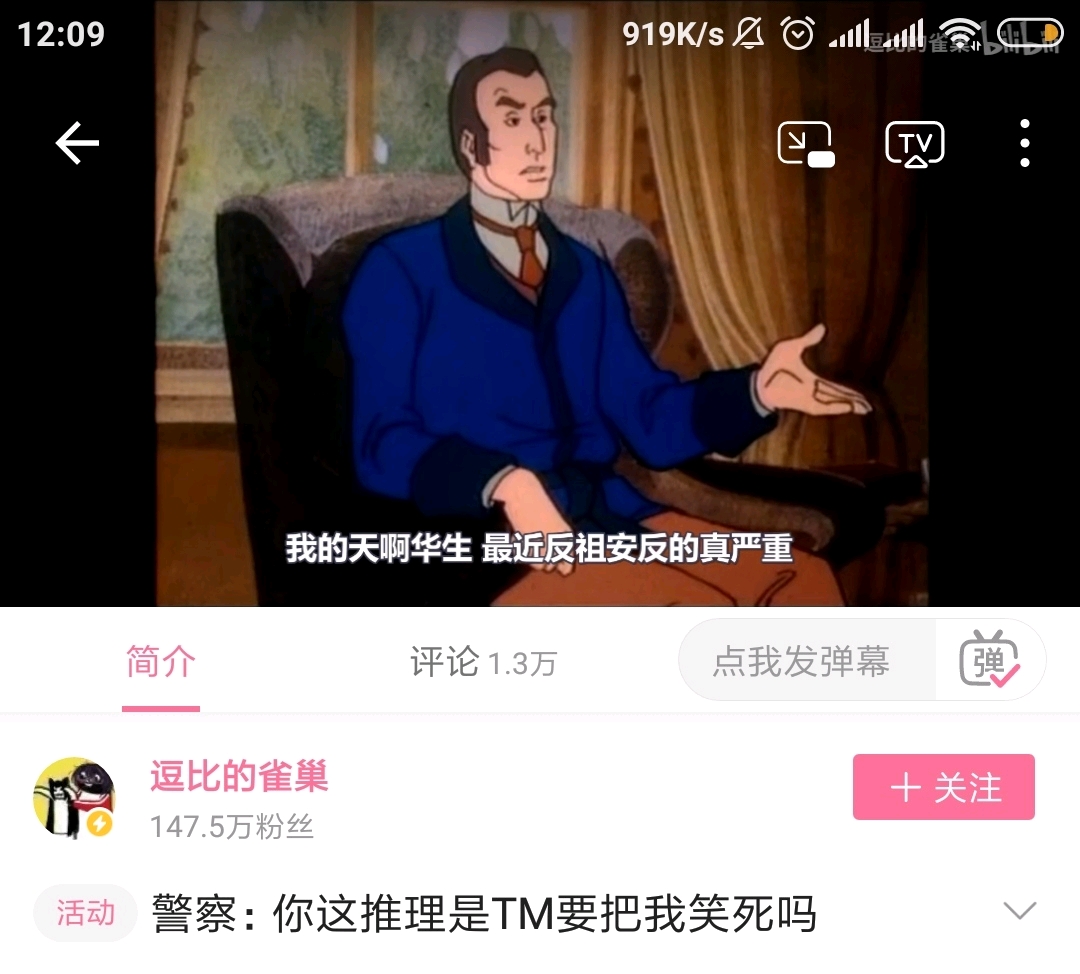The image size is (1080, 974).
Task: Toggle the danmaku display switch
Action: click(x=989, y=660)
